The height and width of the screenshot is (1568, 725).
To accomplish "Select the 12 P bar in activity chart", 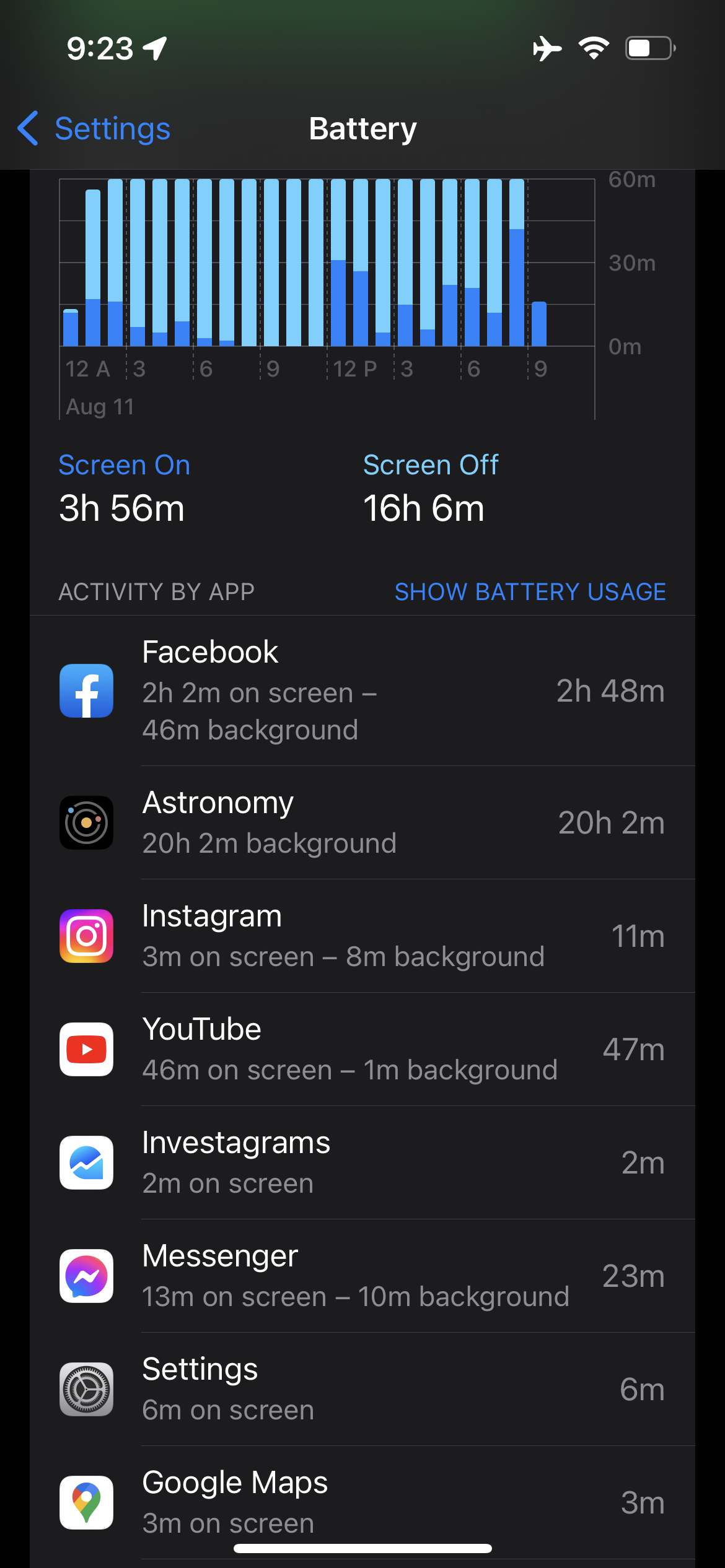I will click(338, 263).
